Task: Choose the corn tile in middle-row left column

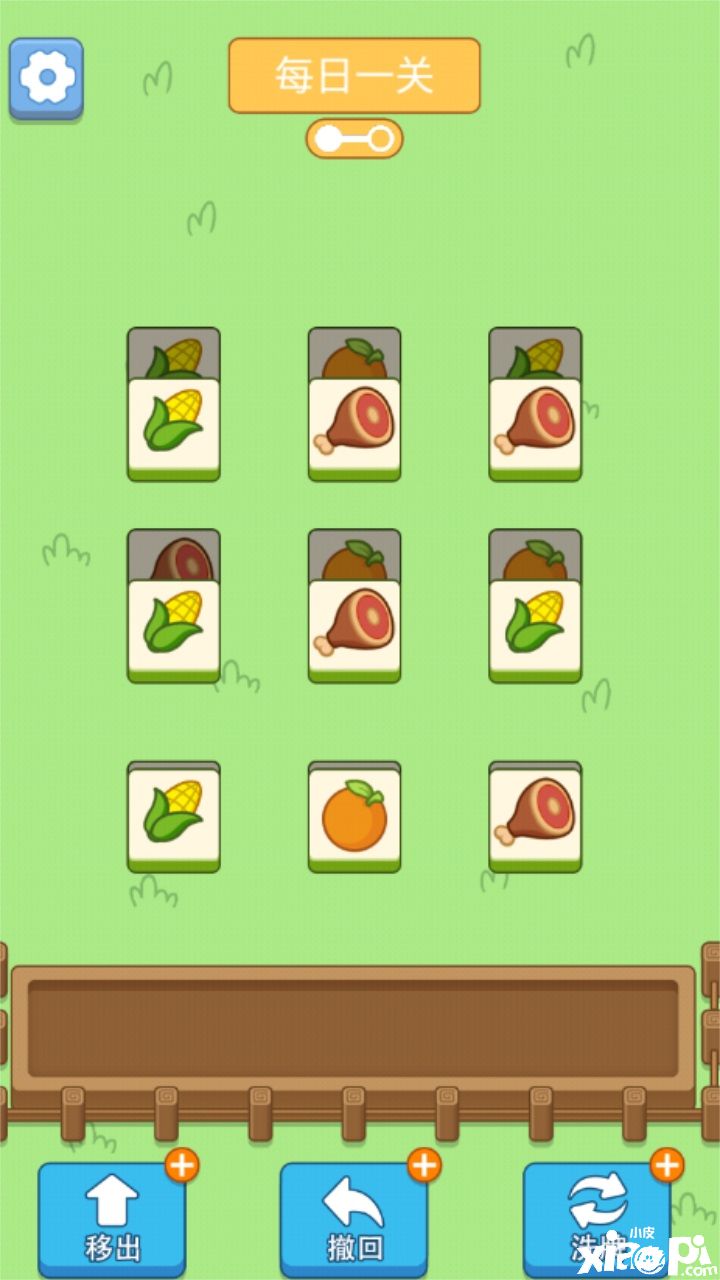Action: point(173,626)
